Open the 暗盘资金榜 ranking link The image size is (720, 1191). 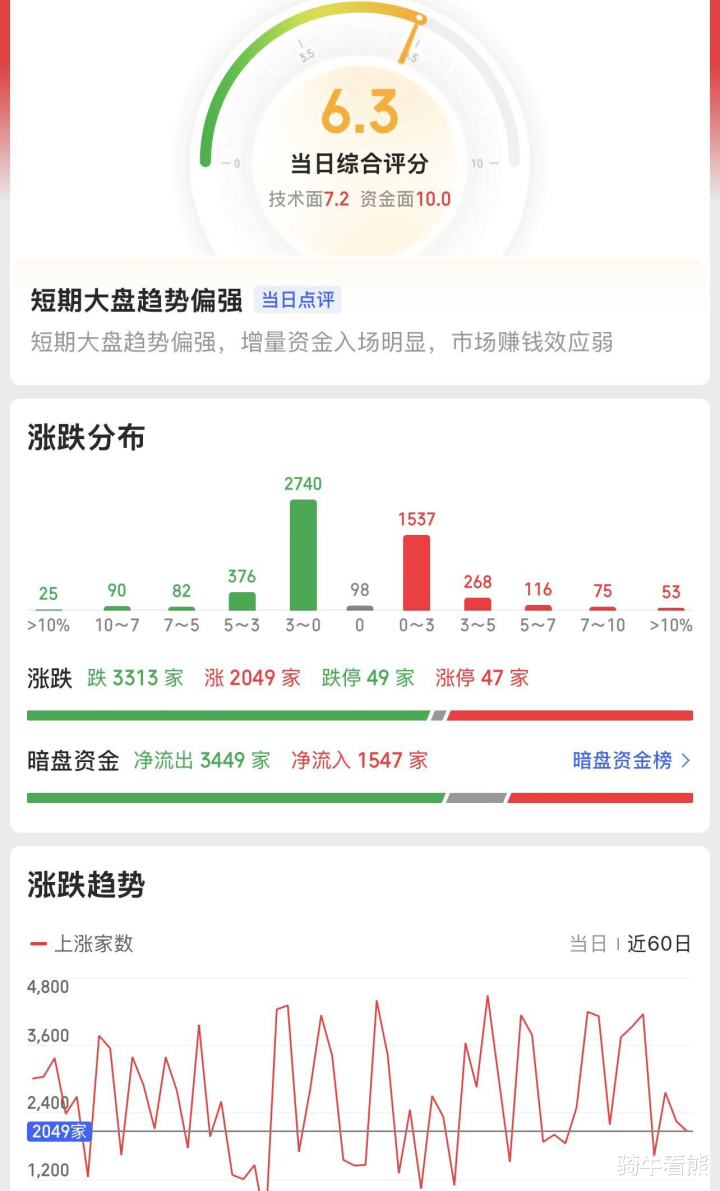pyautogui.click(x=631, y=760)
